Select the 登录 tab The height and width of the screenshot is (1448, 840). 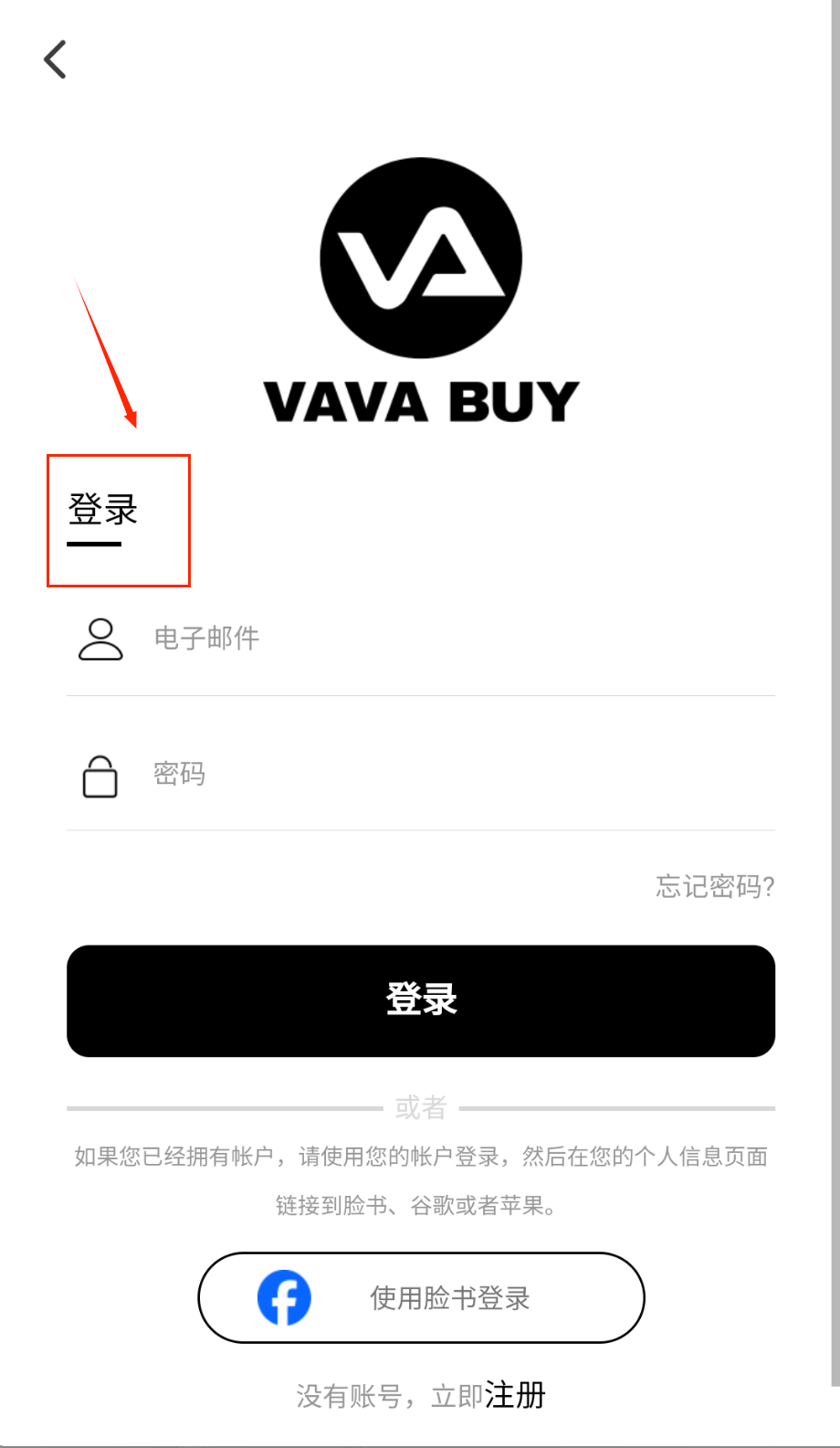pyautogui.click(x=102, y=511)
